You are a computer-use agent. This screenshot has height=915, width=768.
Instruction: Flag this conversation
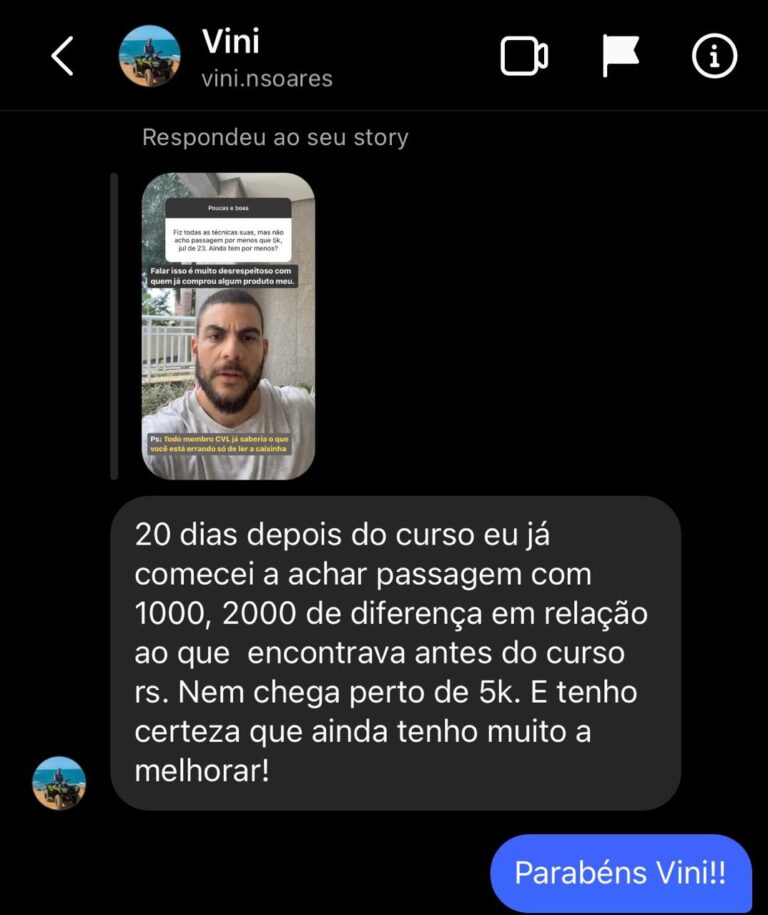click(x=620, y=56)
